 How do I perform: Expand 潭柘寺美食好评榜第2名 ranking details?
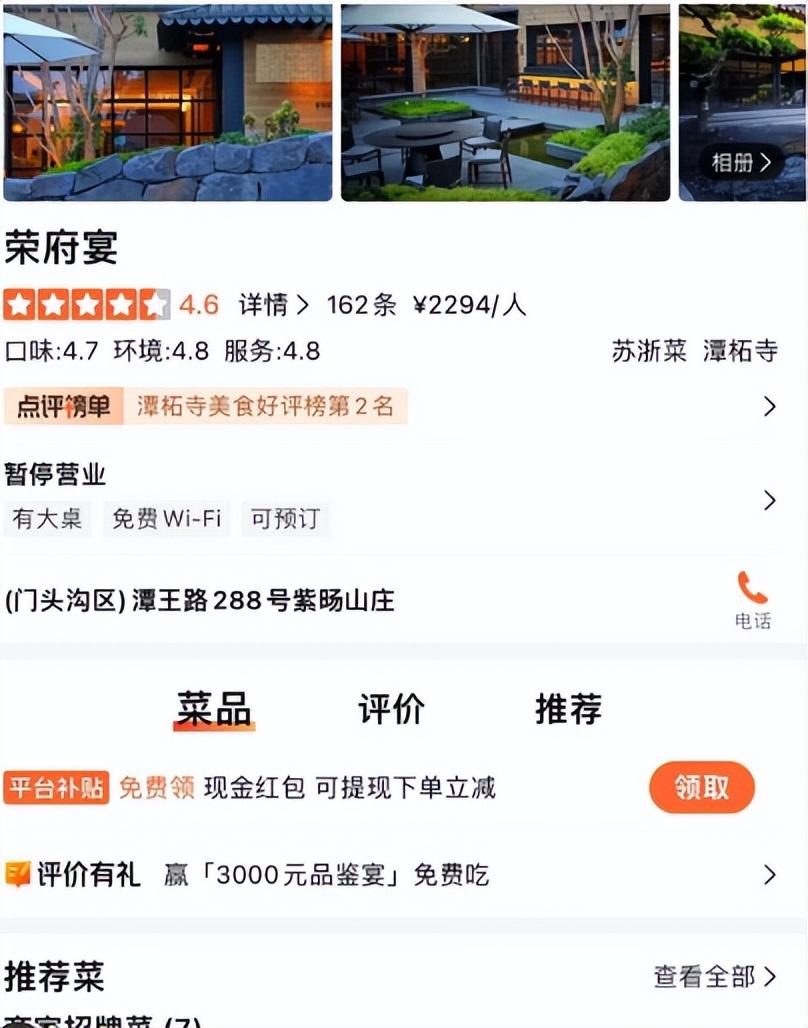pyautogui.click(x=265, y=406)
